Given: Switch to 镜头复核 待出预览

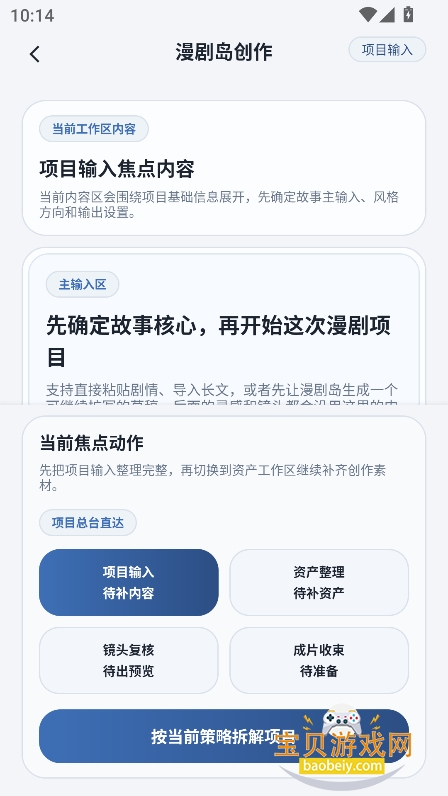Looking at the screenshot, I should [x=129, y=660].
